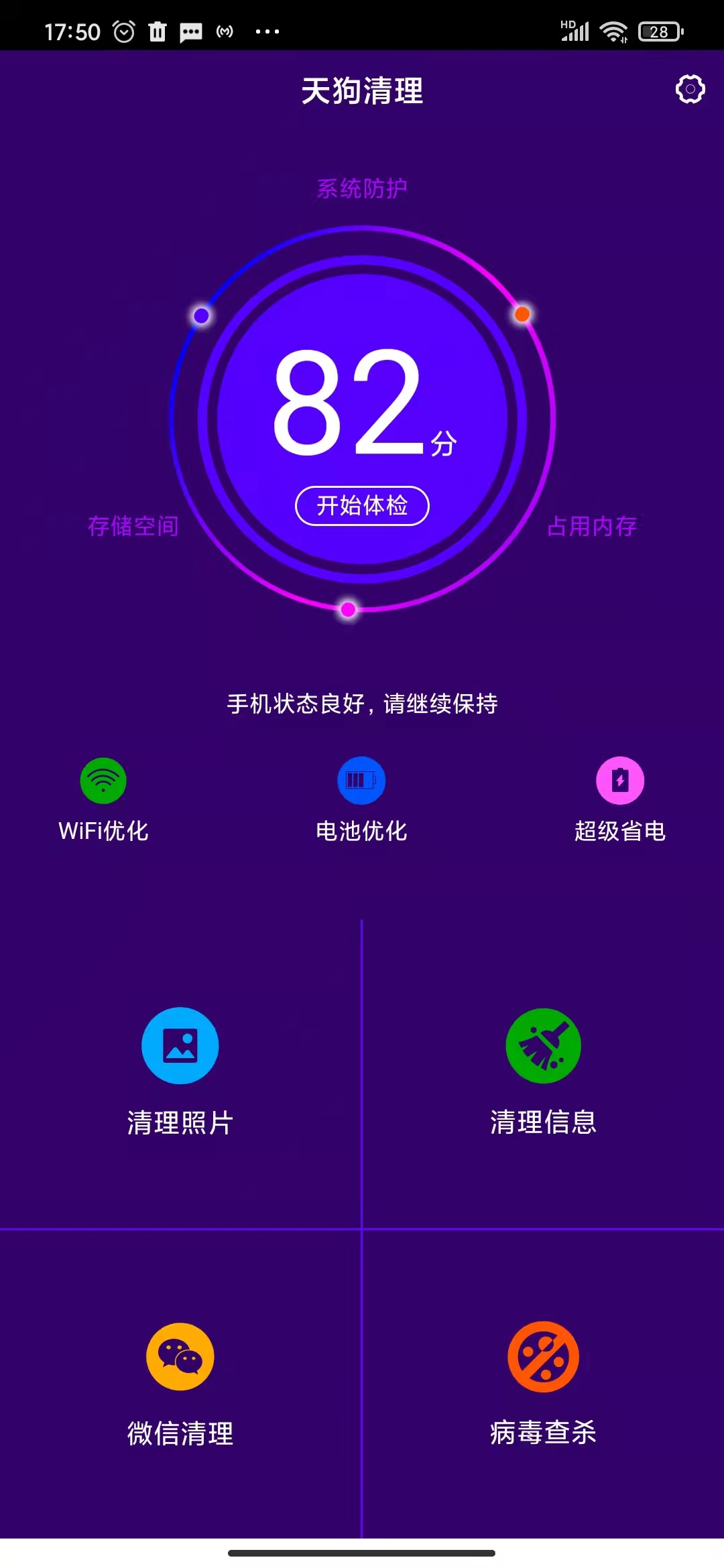Tap the WiFi signal indicator in status bar
724x1568 pixels.
pos(614,30)
